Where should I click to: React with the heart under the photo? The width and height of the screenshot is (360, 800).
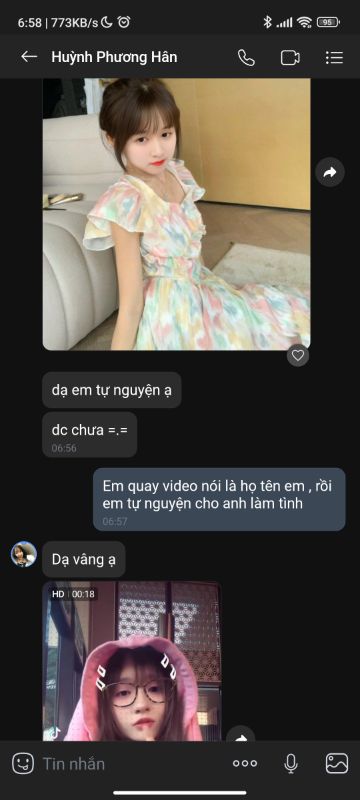coord(298,355)
